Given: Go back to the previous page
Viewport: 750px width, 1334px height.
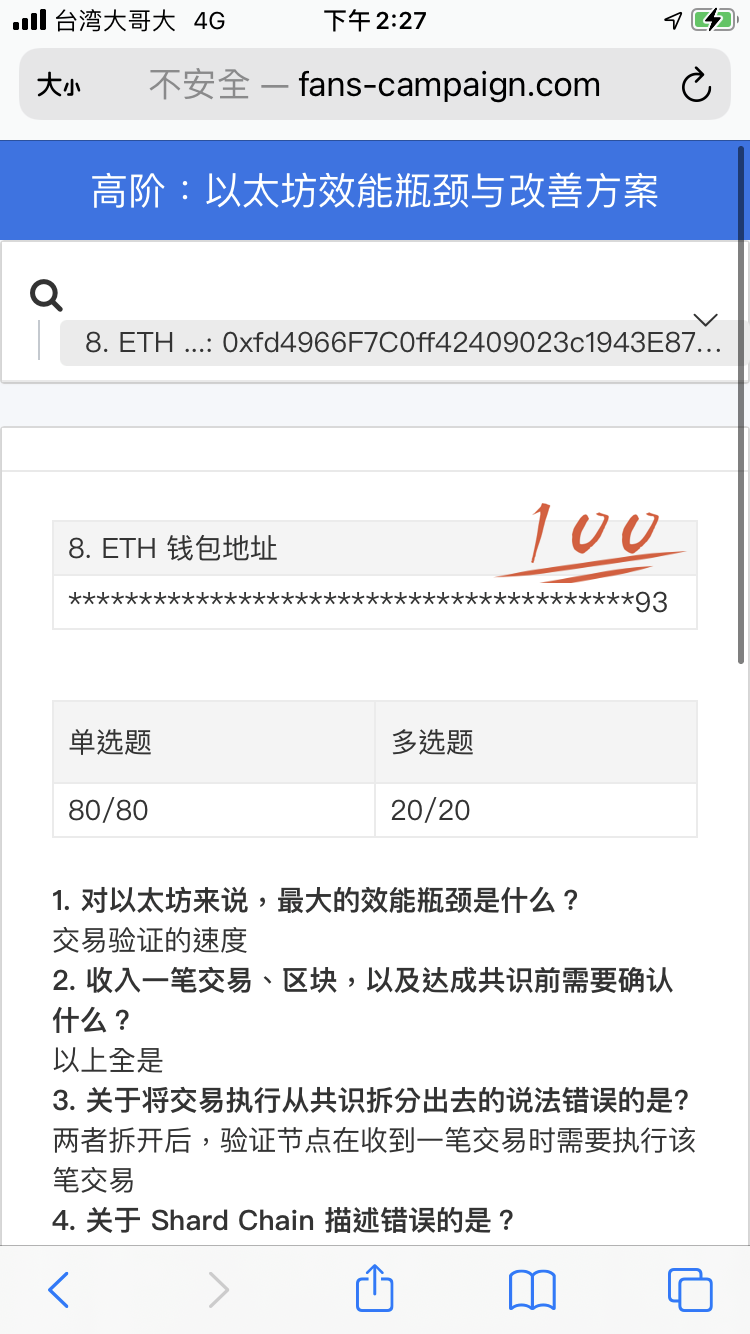Looking at the screenshot, I should click(x=59, y=1289).
